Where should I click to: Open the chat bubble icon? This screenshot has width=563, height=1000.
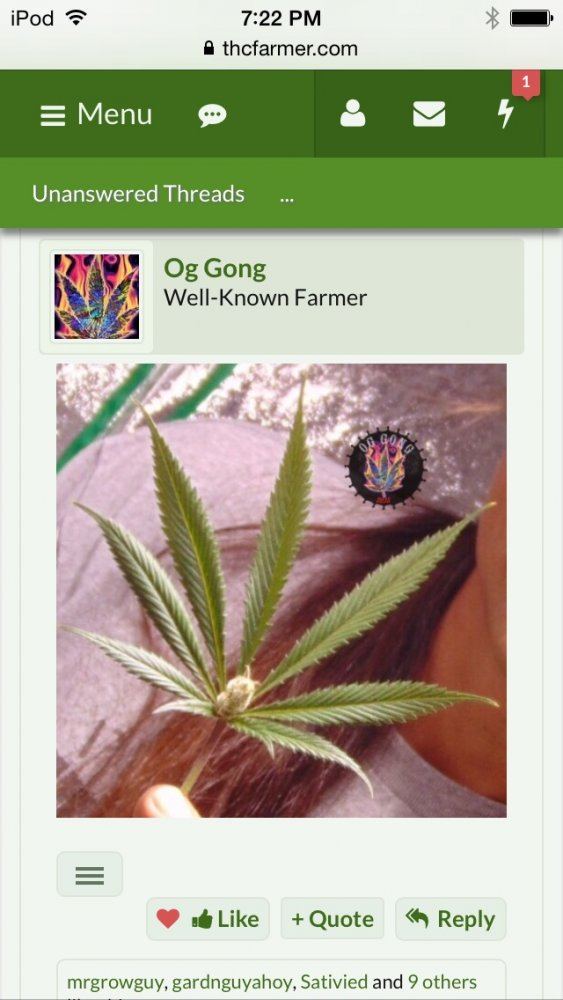[x=212, y=115]
